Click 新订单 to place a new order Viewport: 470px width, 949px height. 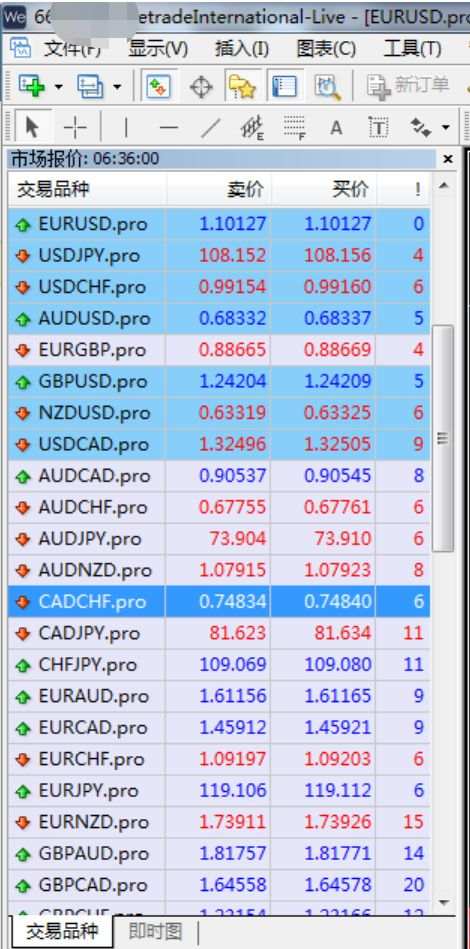[x=408, y=87]
